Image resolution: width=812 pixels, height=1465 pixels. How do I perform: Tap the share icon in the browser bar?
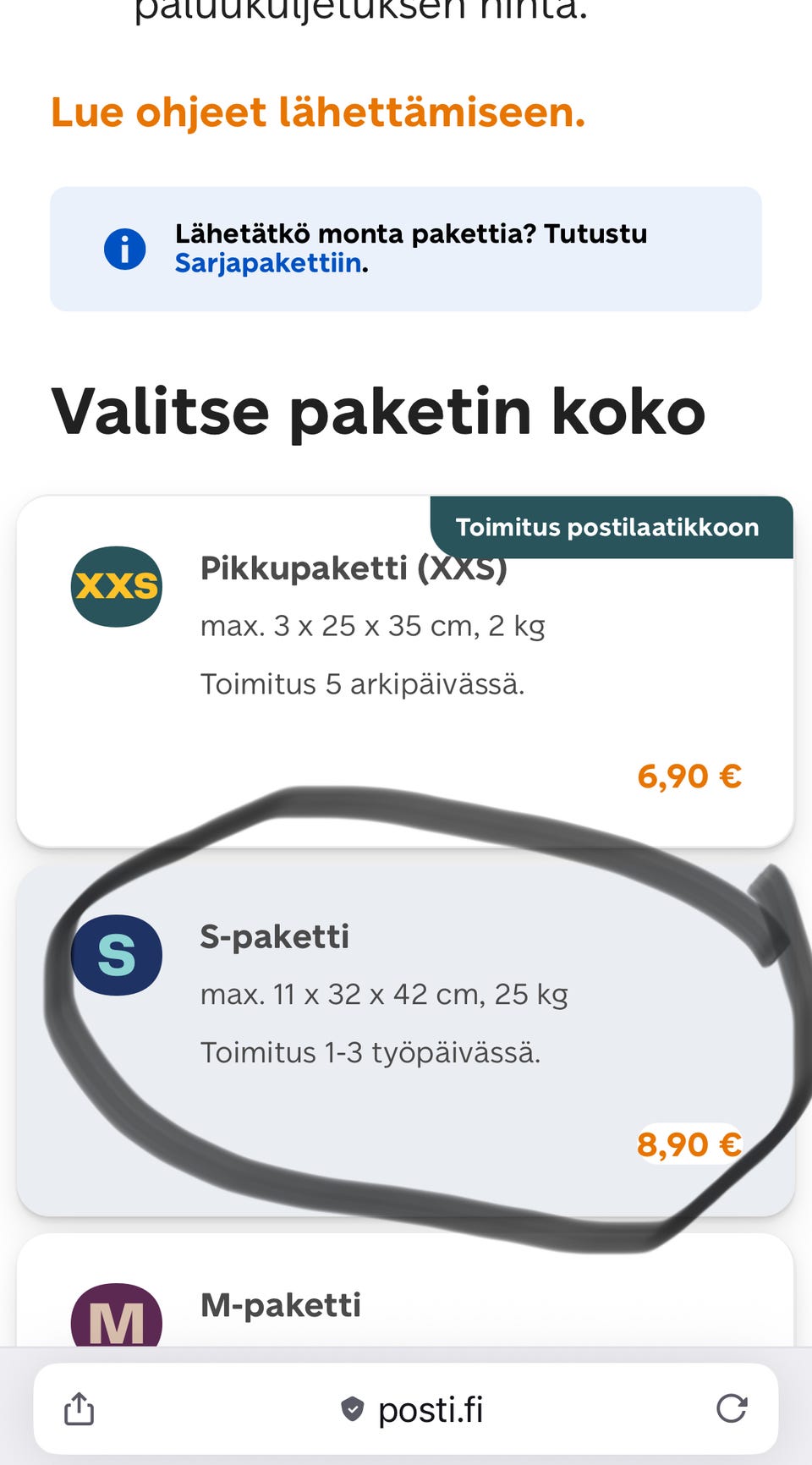click(x=78, y=1407)
